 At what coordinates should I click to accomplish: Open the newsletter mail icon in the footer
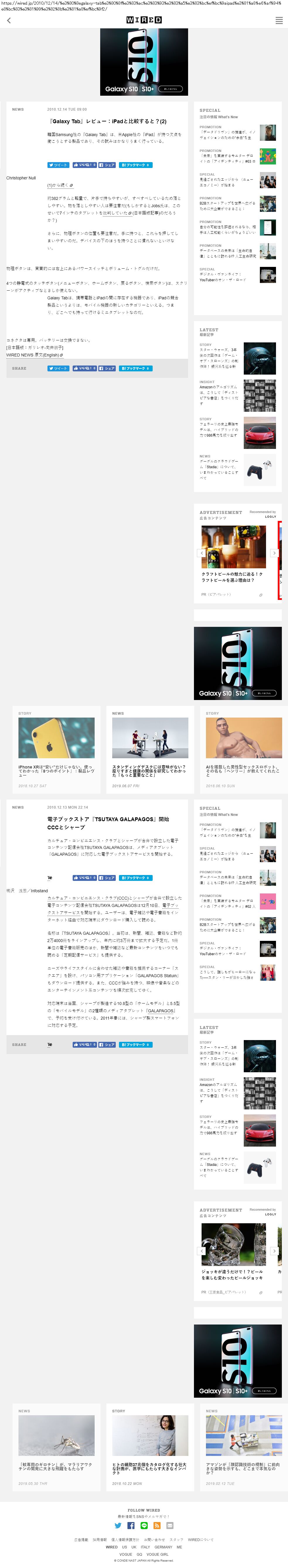[170, 1525]
